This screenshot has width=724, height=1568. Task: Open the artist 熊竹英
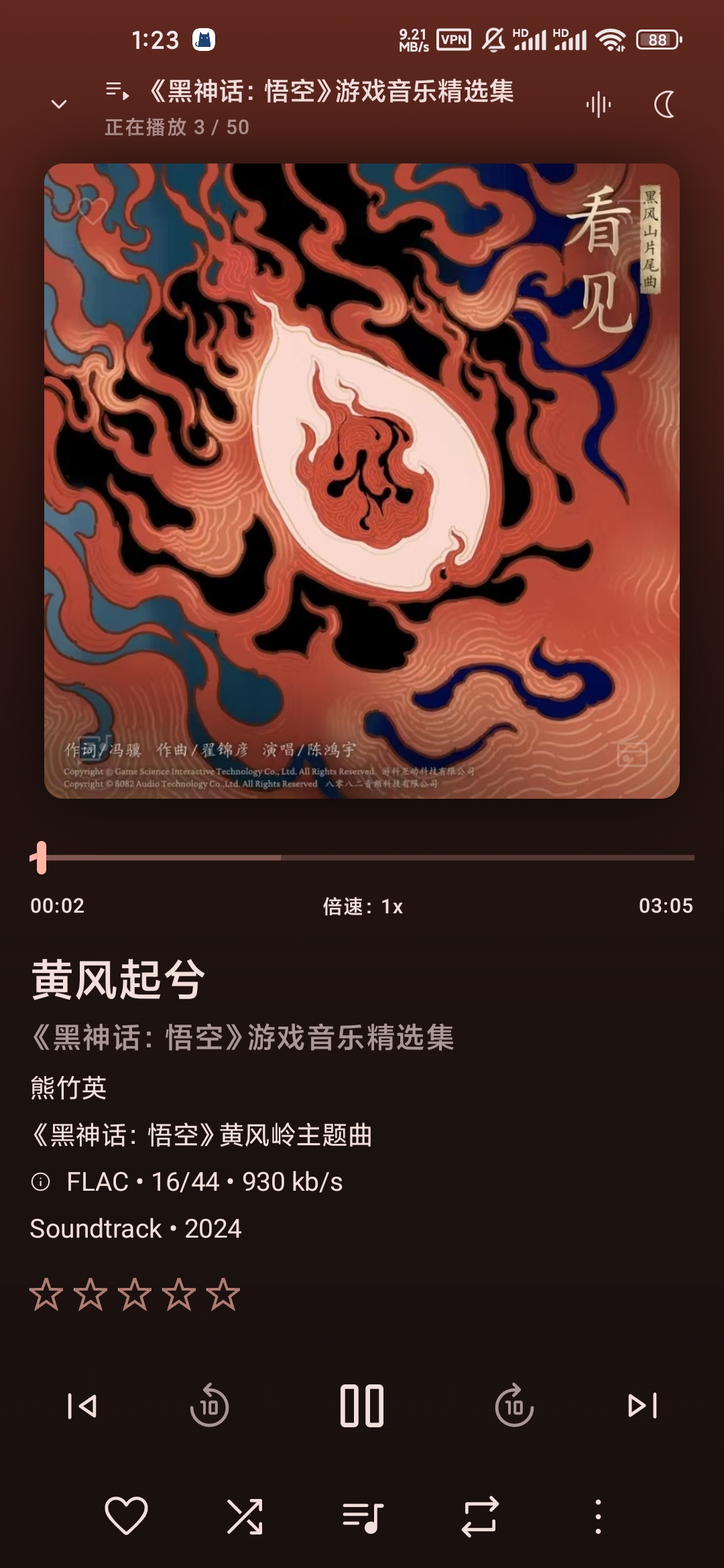tap(68, 1088)
